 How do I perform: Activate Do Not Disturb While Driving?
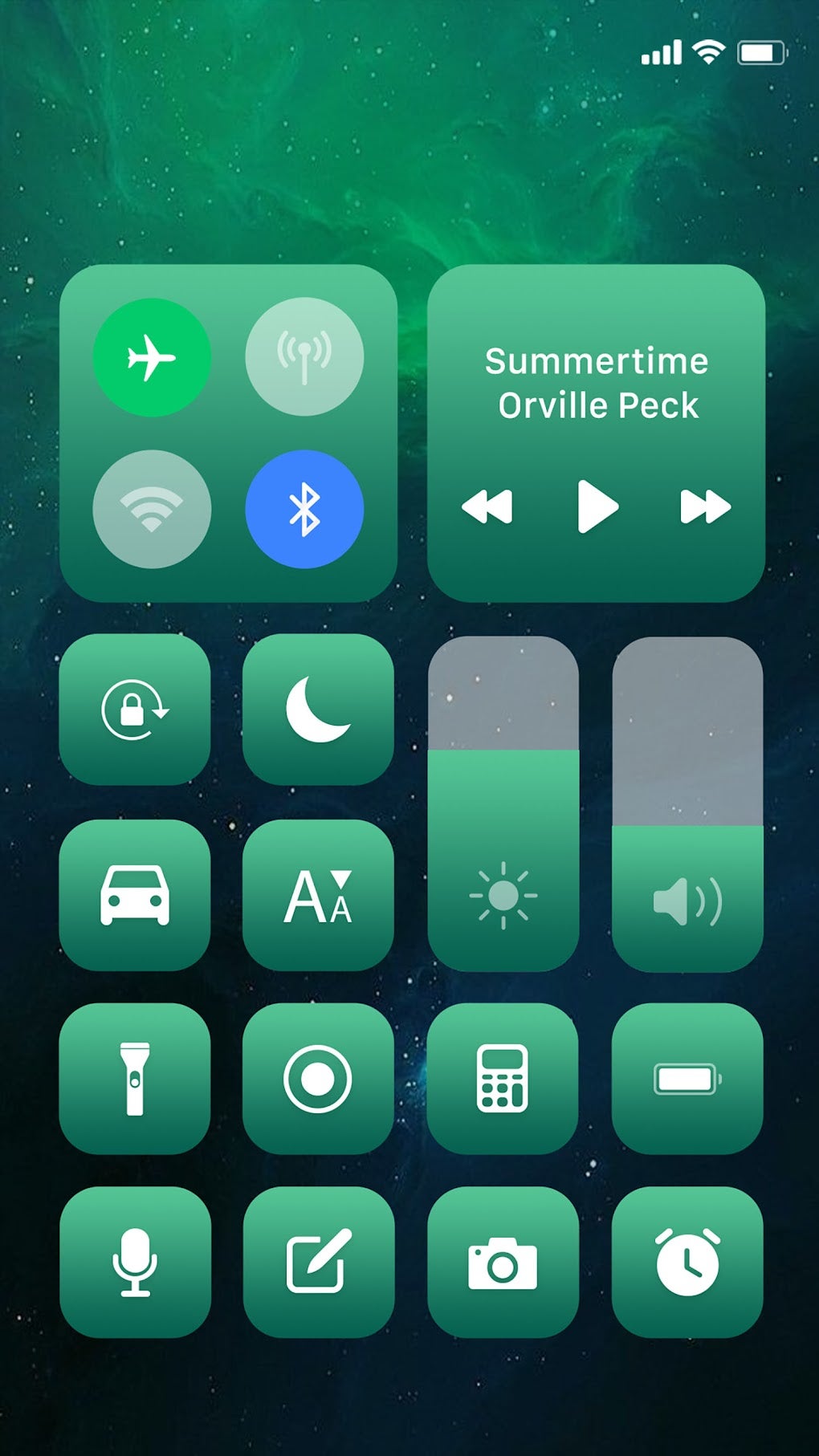click(x=134, y=895)
